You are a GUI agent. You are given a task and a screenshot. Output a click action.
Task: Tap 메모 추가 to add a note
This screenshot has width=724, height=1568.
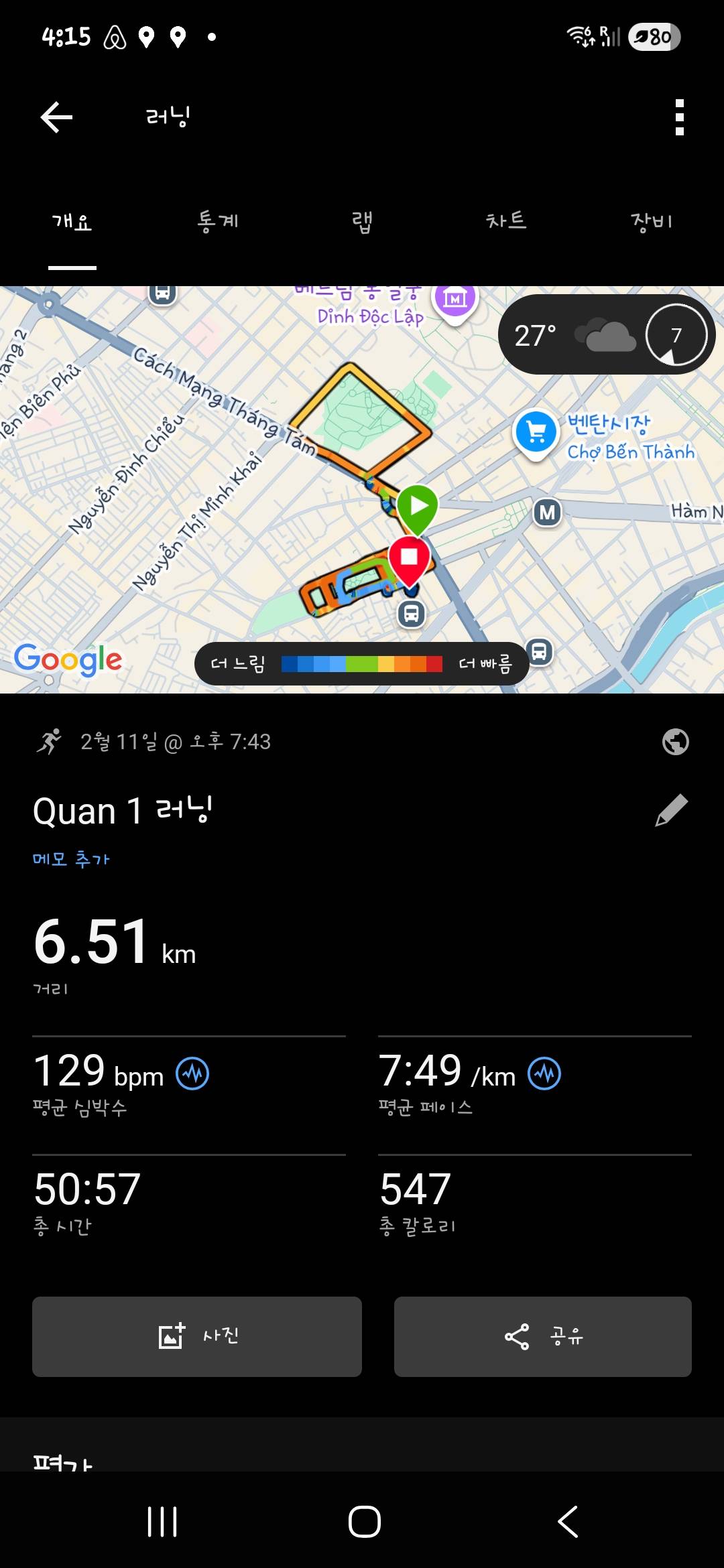point(72,858)
